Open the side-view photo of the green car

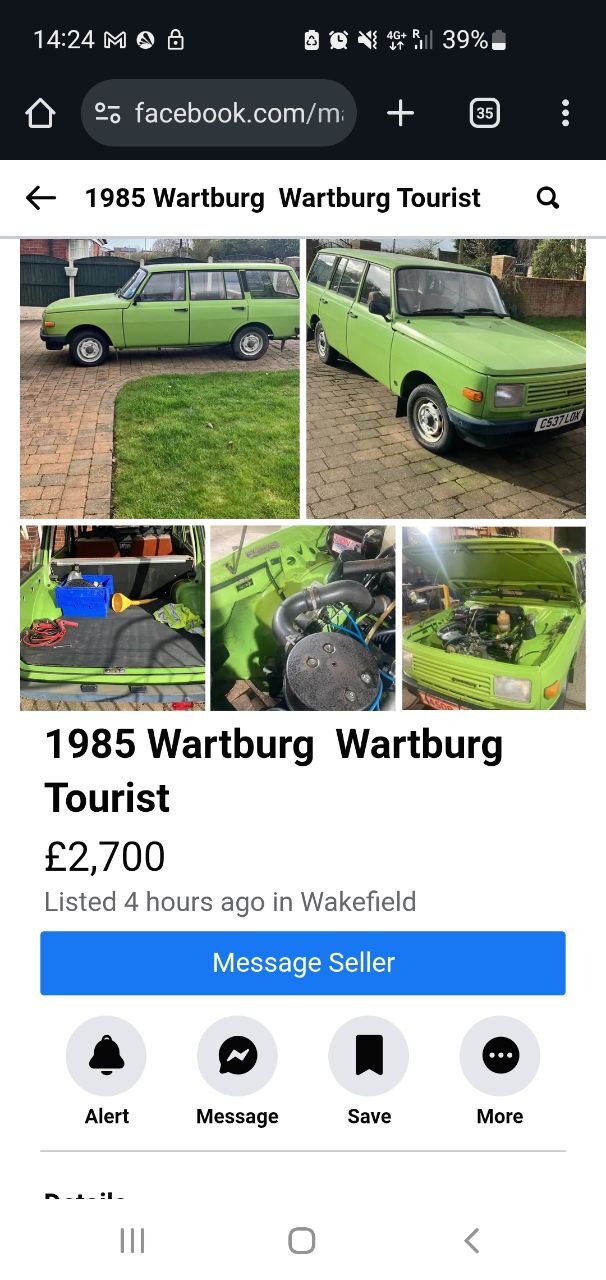pyautogui.click(x=160, y=378)
